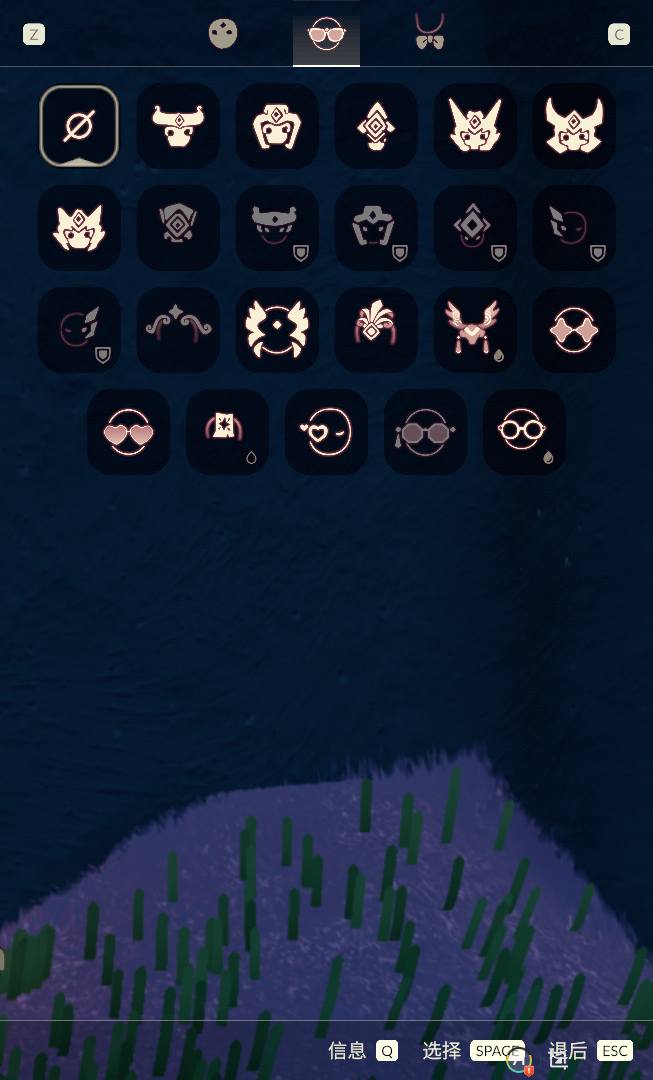
Task: Select the empty no-accessory option
Action: (x=79, y=126)
